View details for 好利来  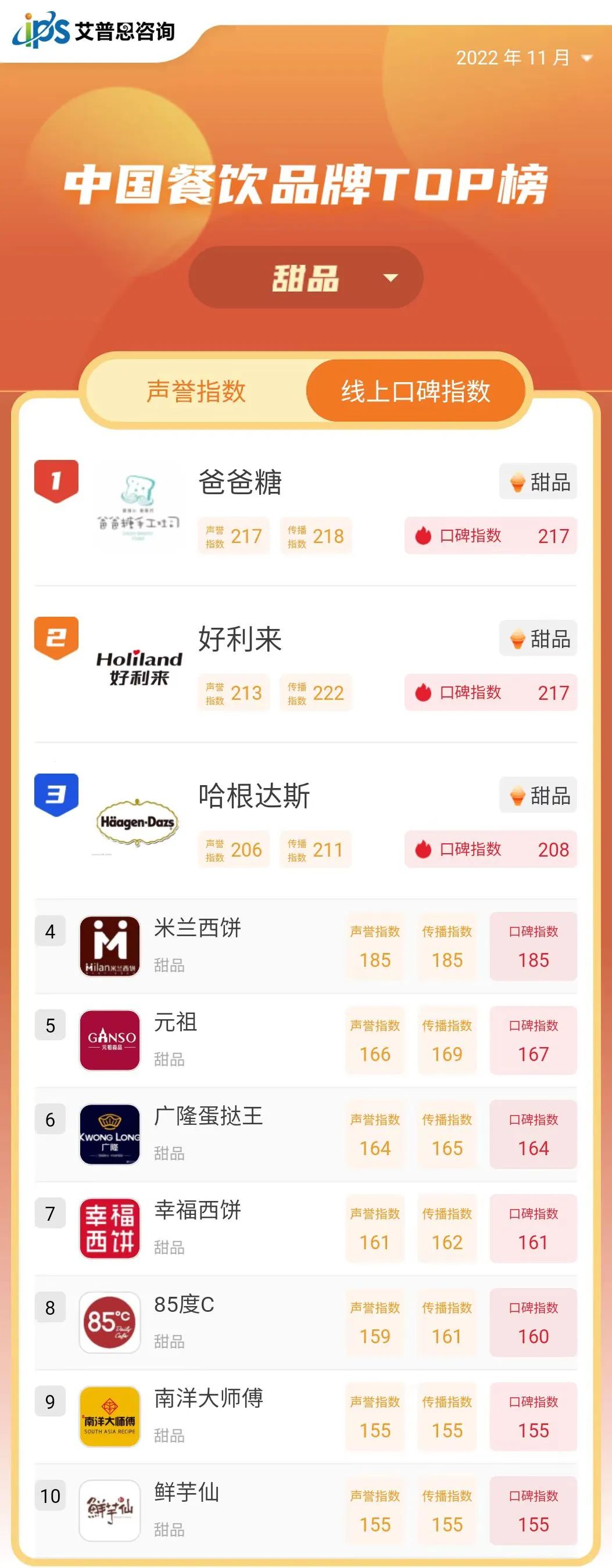point(240,639)
